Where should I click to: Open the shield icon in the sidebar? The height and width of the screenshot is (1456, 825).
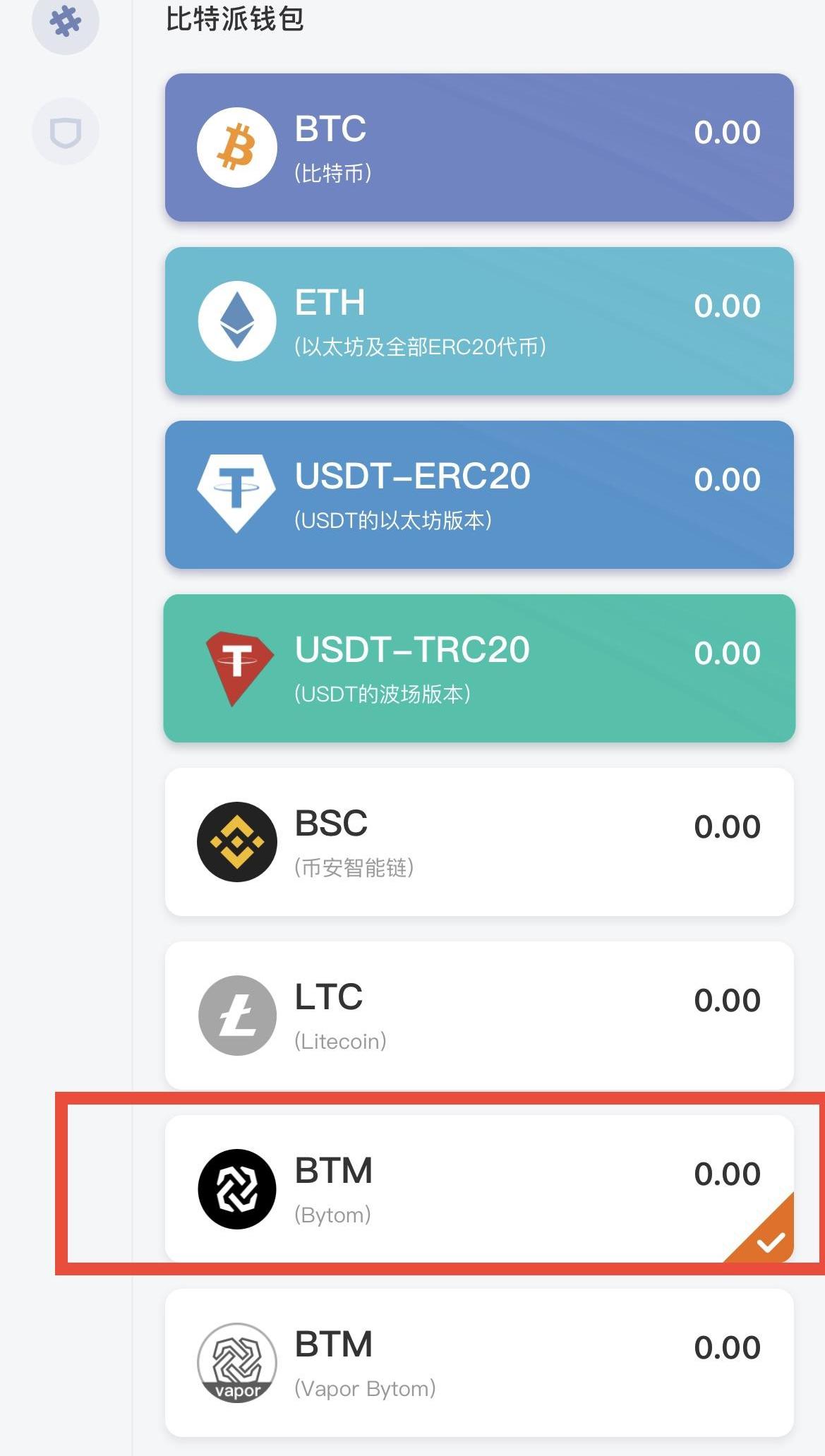(66, 132)
